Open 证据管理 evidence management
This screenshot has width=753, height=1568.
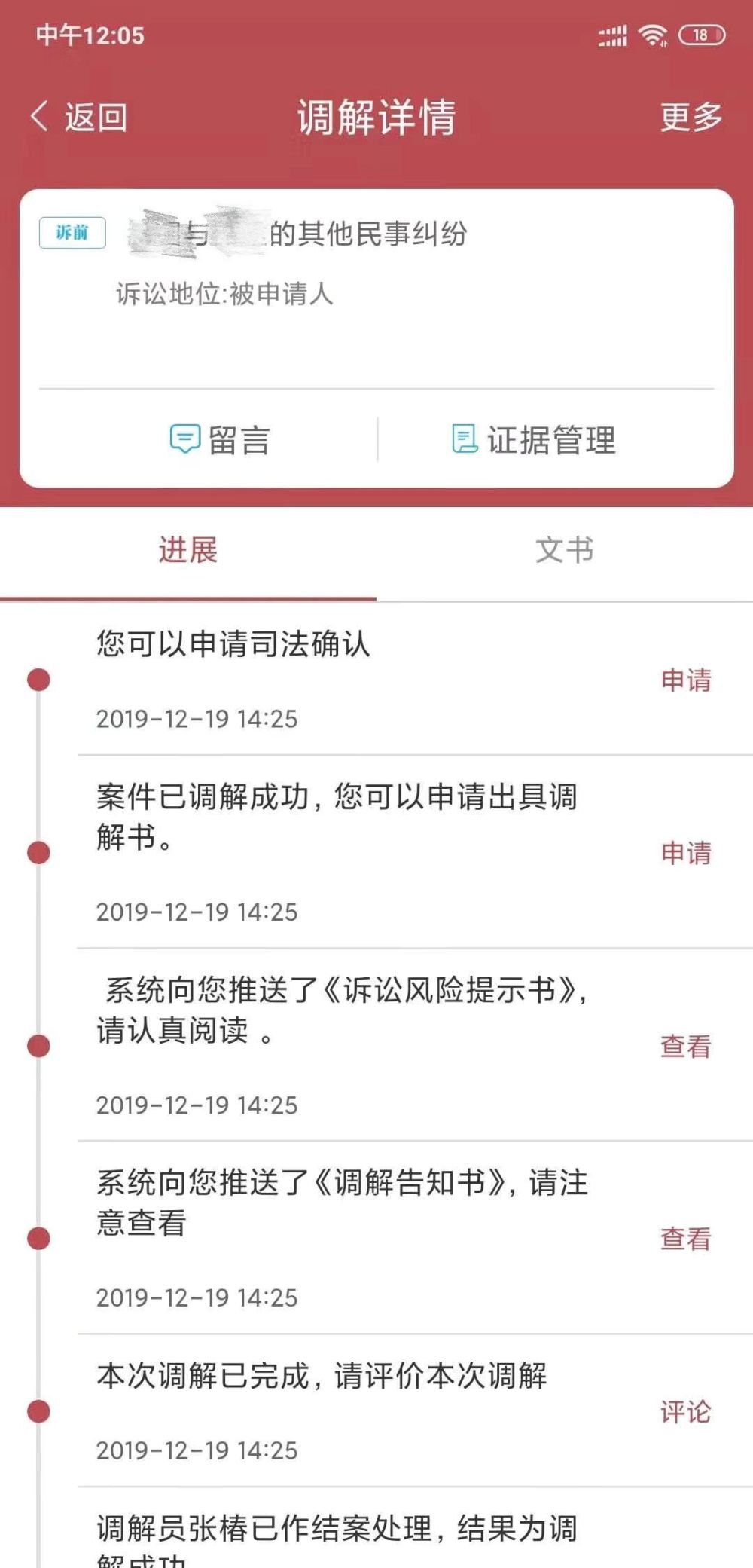click(x=533, y=439)
